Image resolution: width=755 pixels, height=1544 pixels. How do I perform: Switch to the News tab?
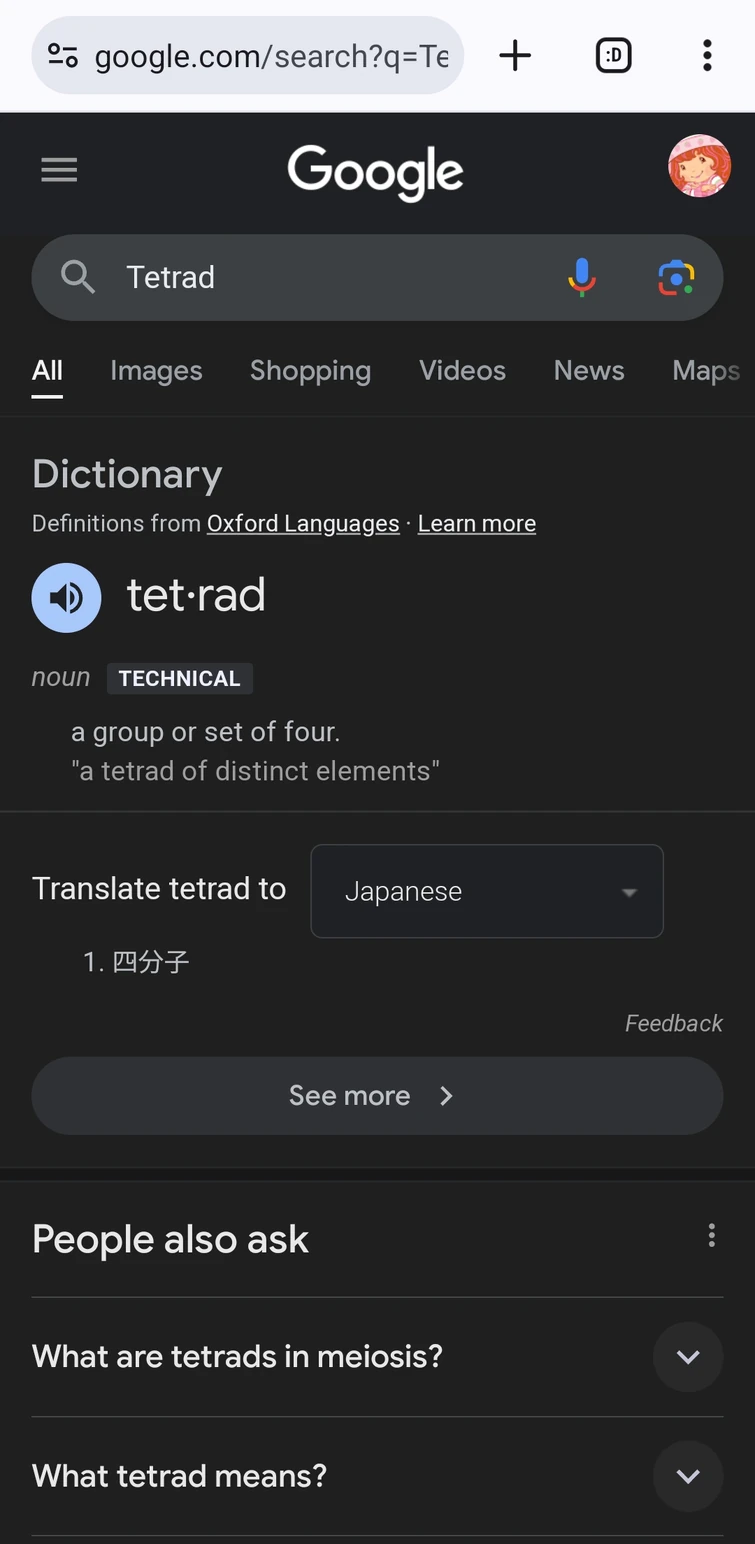pyautogui.click(x=589, y=371)
